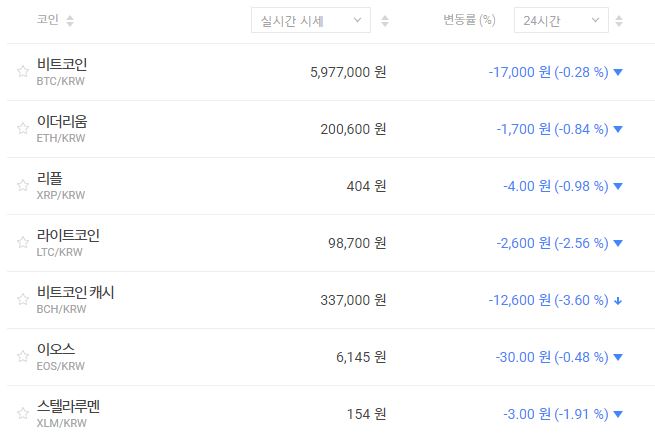Favorite 이더리움 with the star
This screenshot has width=655, height=436.
coord(22,129)
